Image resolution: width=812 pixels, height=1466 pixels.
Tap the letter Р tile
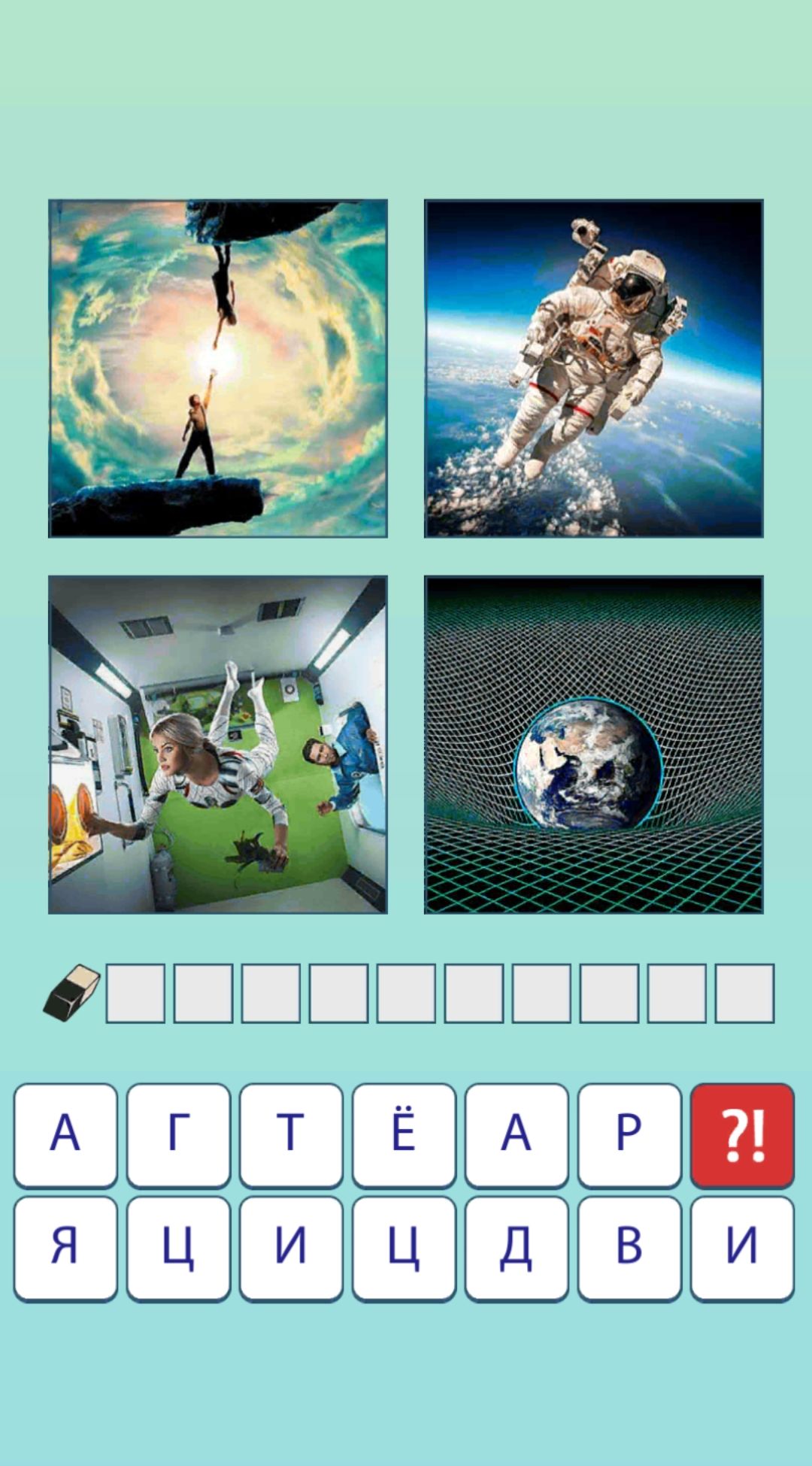click(629, 1135)
